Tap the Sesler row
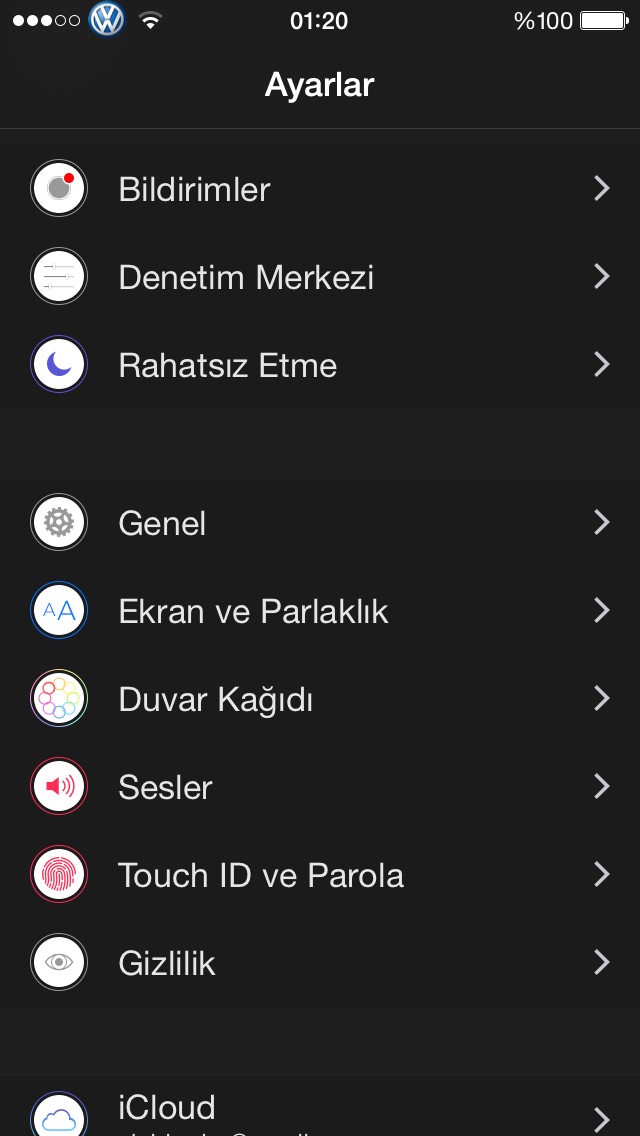 coord(320,787)
